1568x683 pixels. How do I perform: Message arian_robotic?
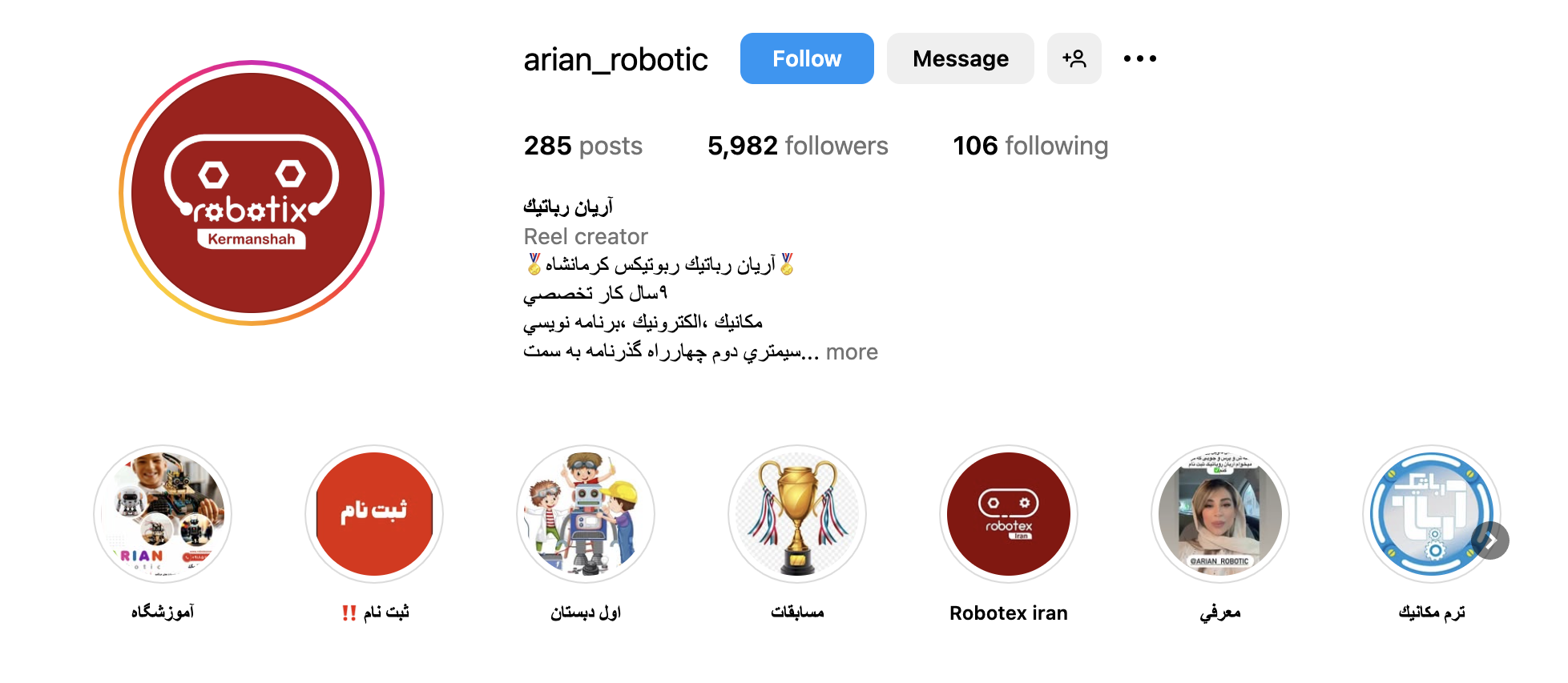pos(960,58)
